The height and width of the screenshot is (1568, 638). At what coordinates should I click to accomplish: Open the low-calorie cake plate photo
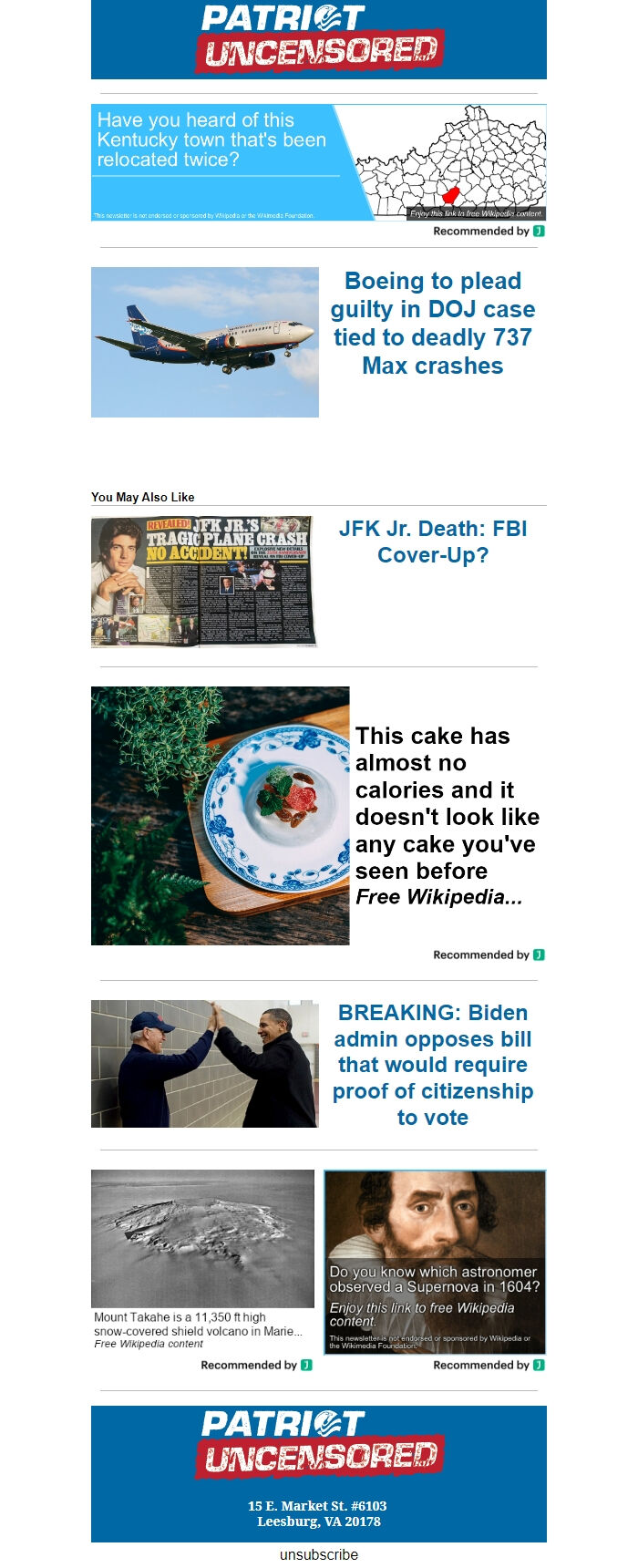coord(221,815)
